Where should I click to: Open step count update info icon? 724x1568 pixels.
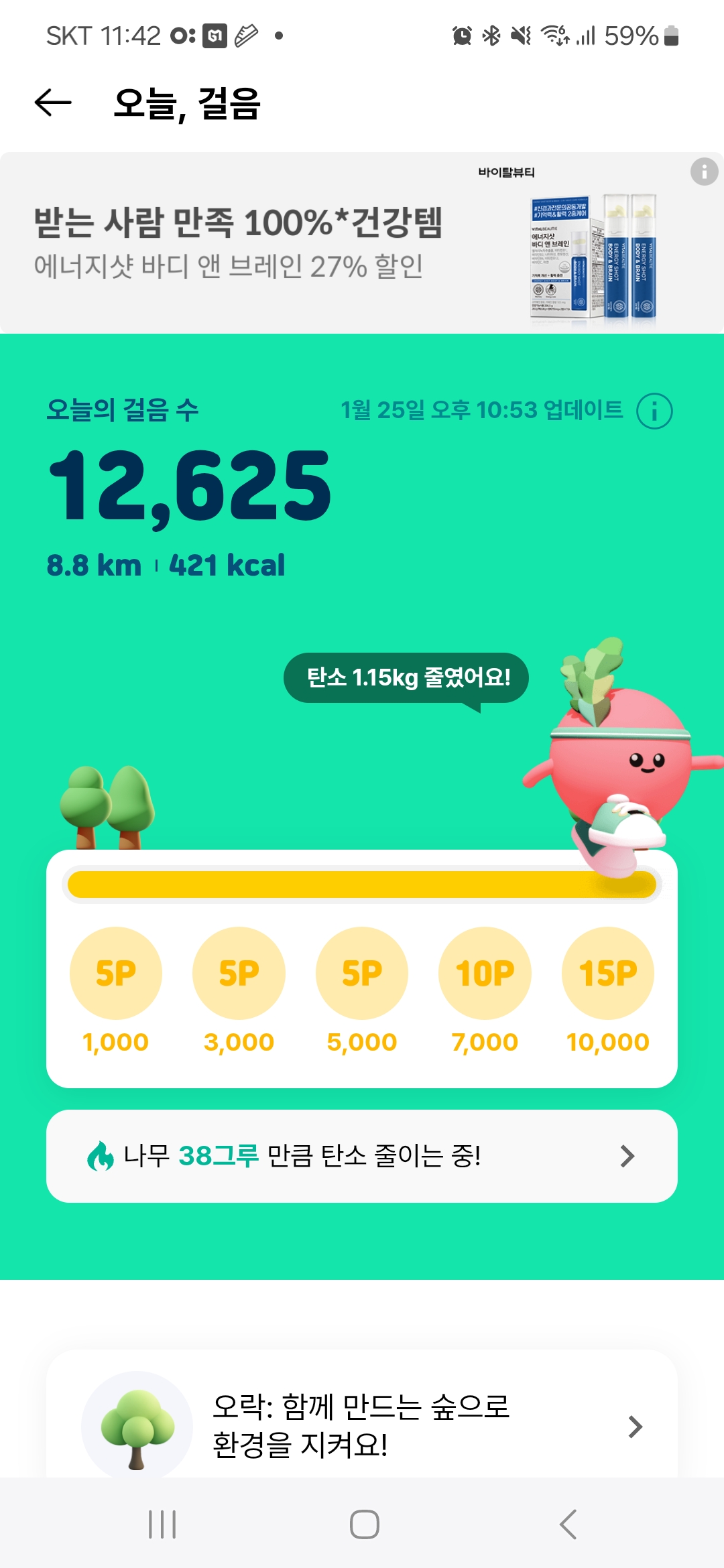(x=654, y=411)
